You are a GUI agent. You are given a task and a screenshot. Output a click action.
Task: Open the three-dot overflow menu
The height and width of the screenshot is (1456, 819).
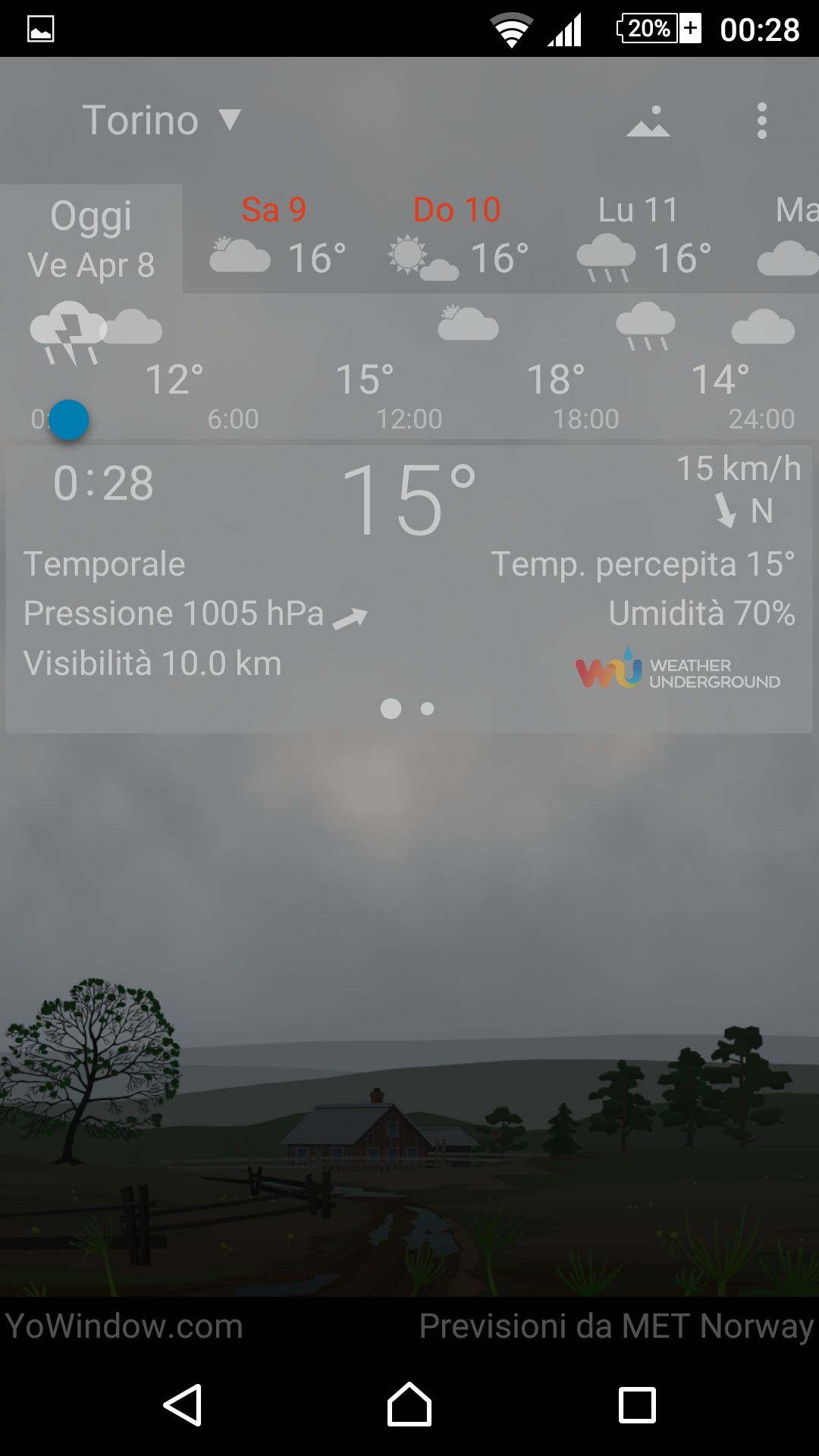[761, 121]
